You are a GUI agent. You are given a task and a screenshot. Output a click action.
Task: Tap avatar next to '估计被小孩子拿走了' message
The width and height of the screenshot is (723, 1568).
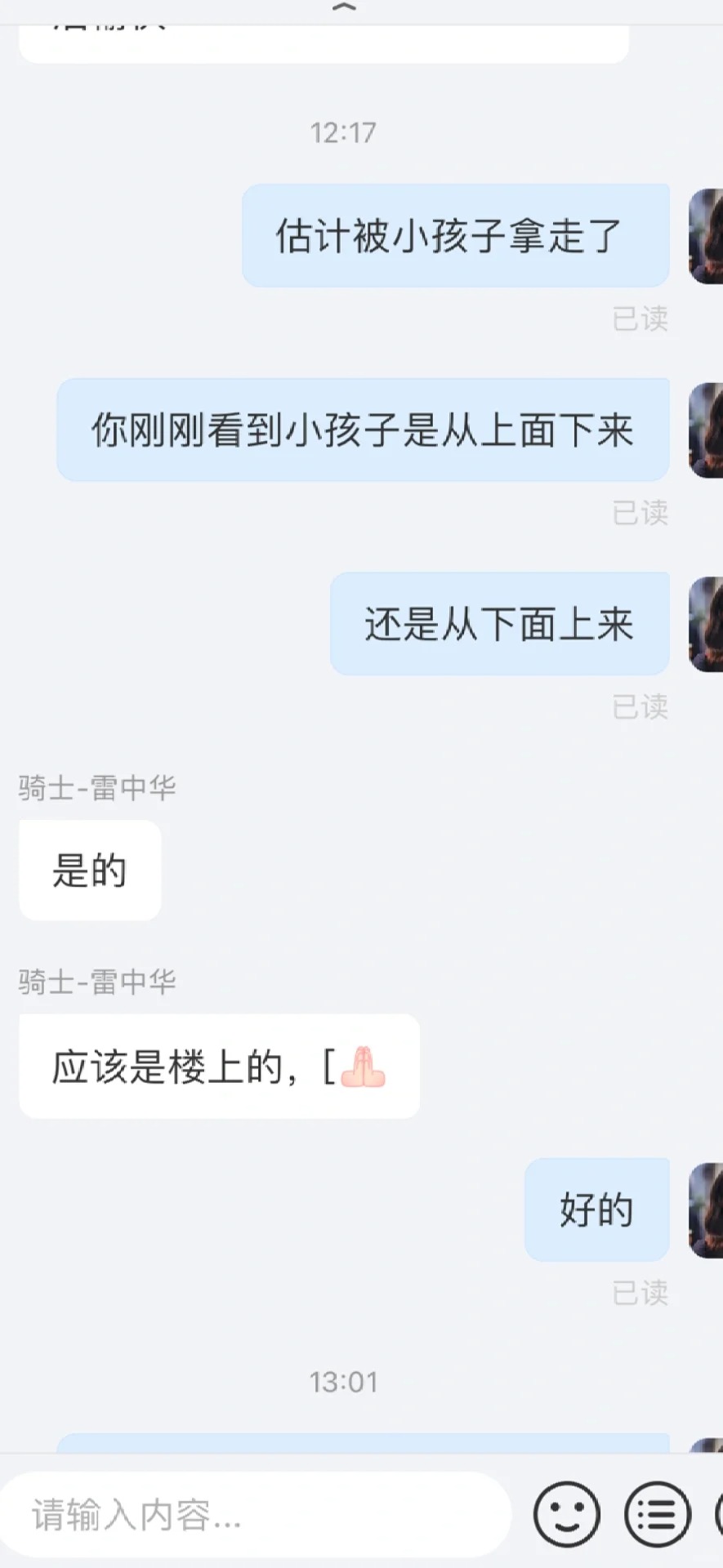707,236
